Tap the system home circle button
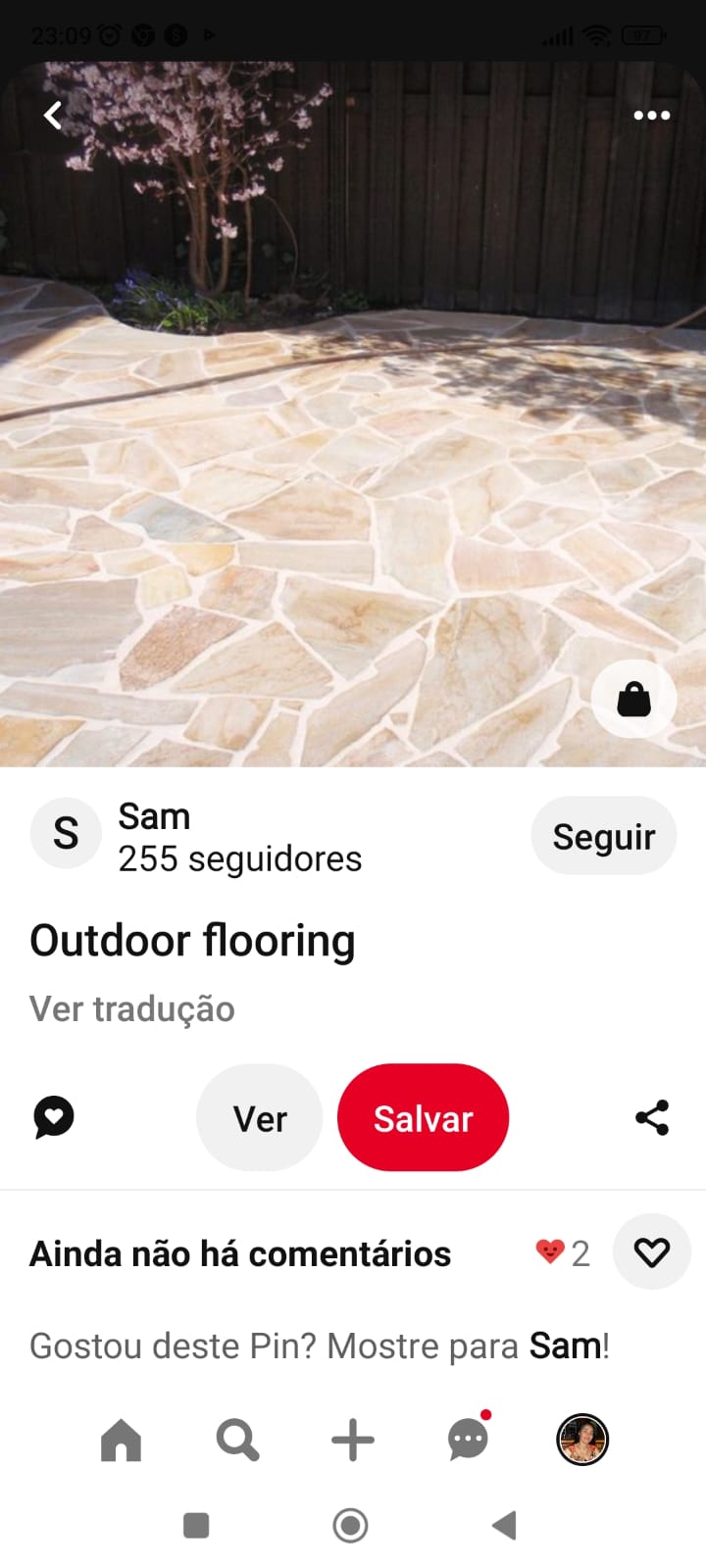 (350, 1525)
